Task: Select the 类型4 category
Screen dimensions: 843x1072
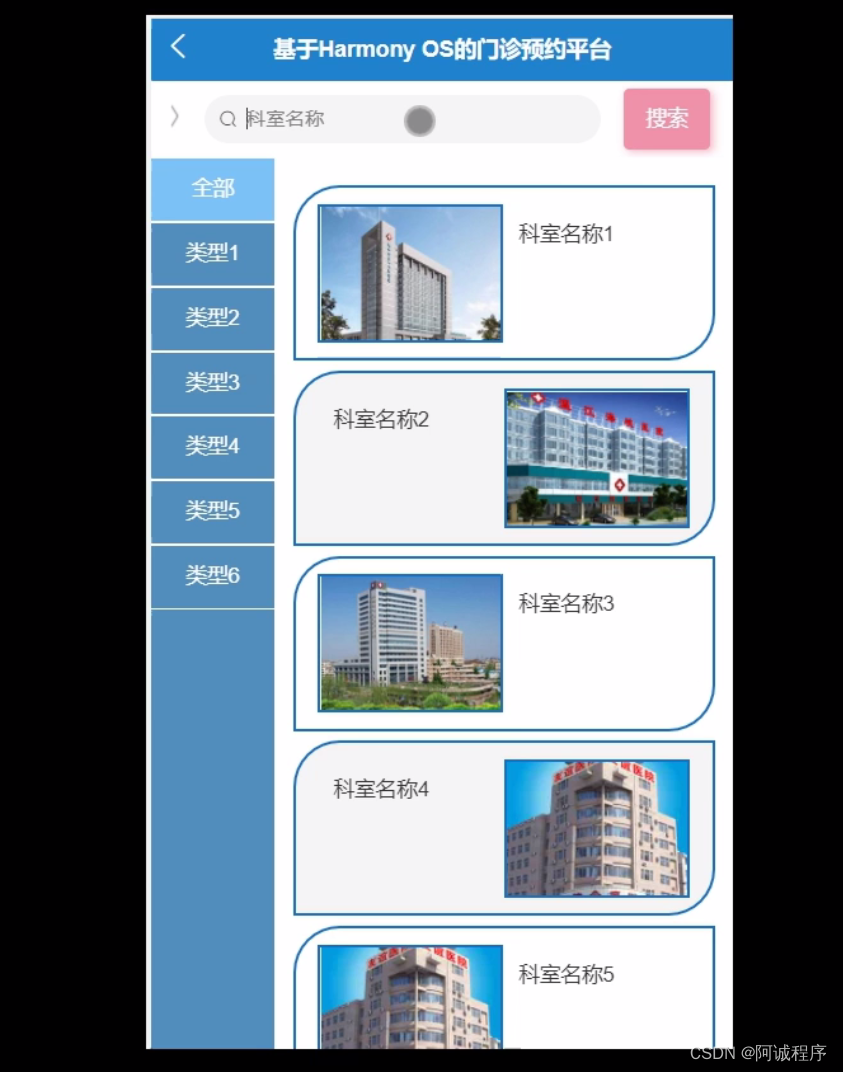Action: pos(212,447)
